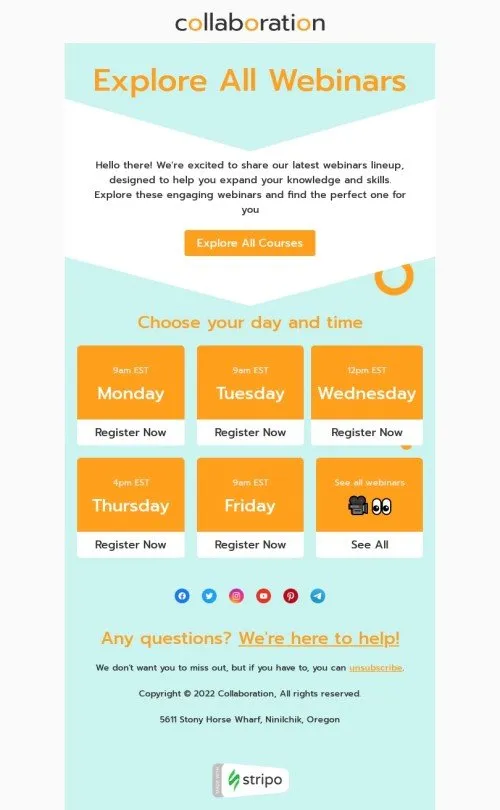
Task: Register for Tuesday's 9am webinar
Action: (250, 432)
